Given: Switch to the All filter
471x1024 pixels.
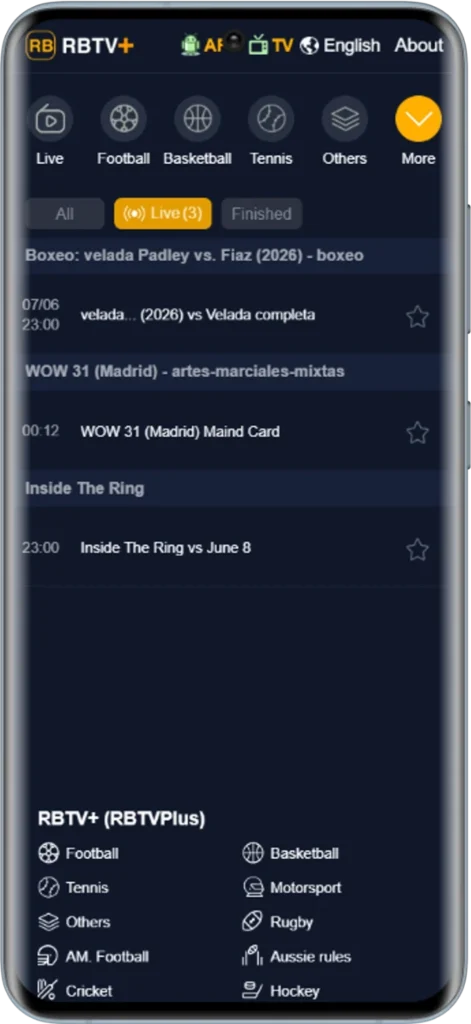Looking at the screenshot, I should [x=65, y=214].
